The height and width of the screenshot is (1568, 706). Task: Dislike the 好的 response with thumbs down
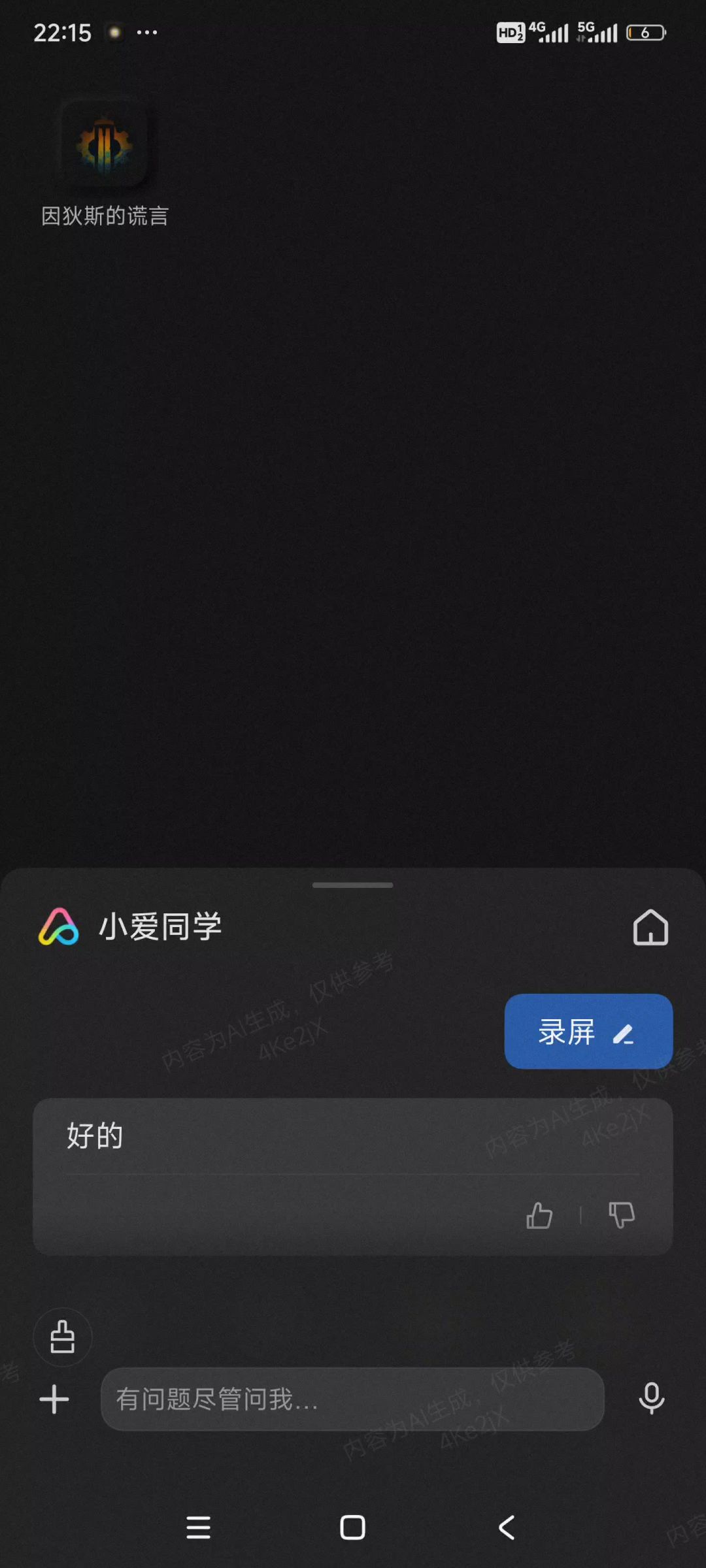(x=621, y=1215)
